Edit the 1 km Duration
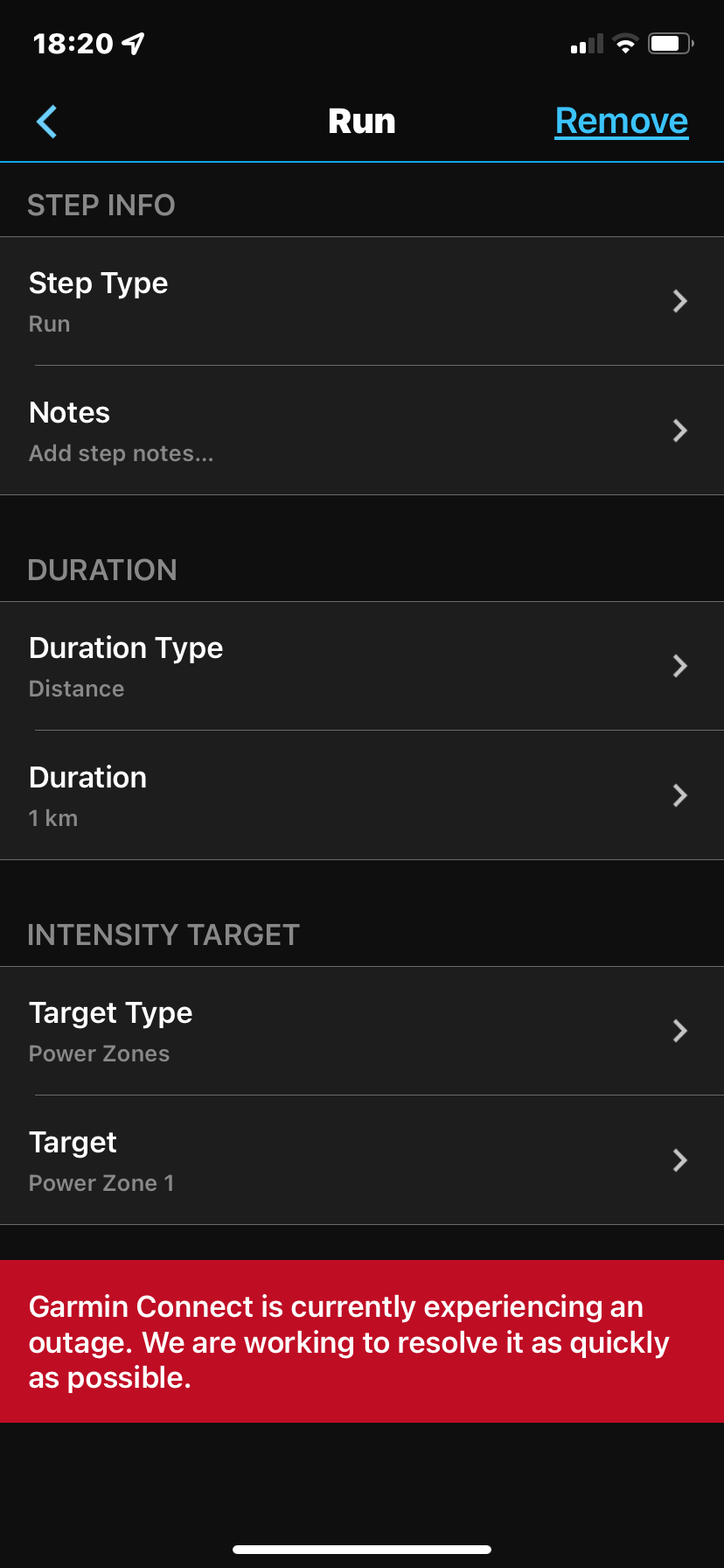Image resolution: width=724 pixels, height=1568 pixels. [362, 795]
